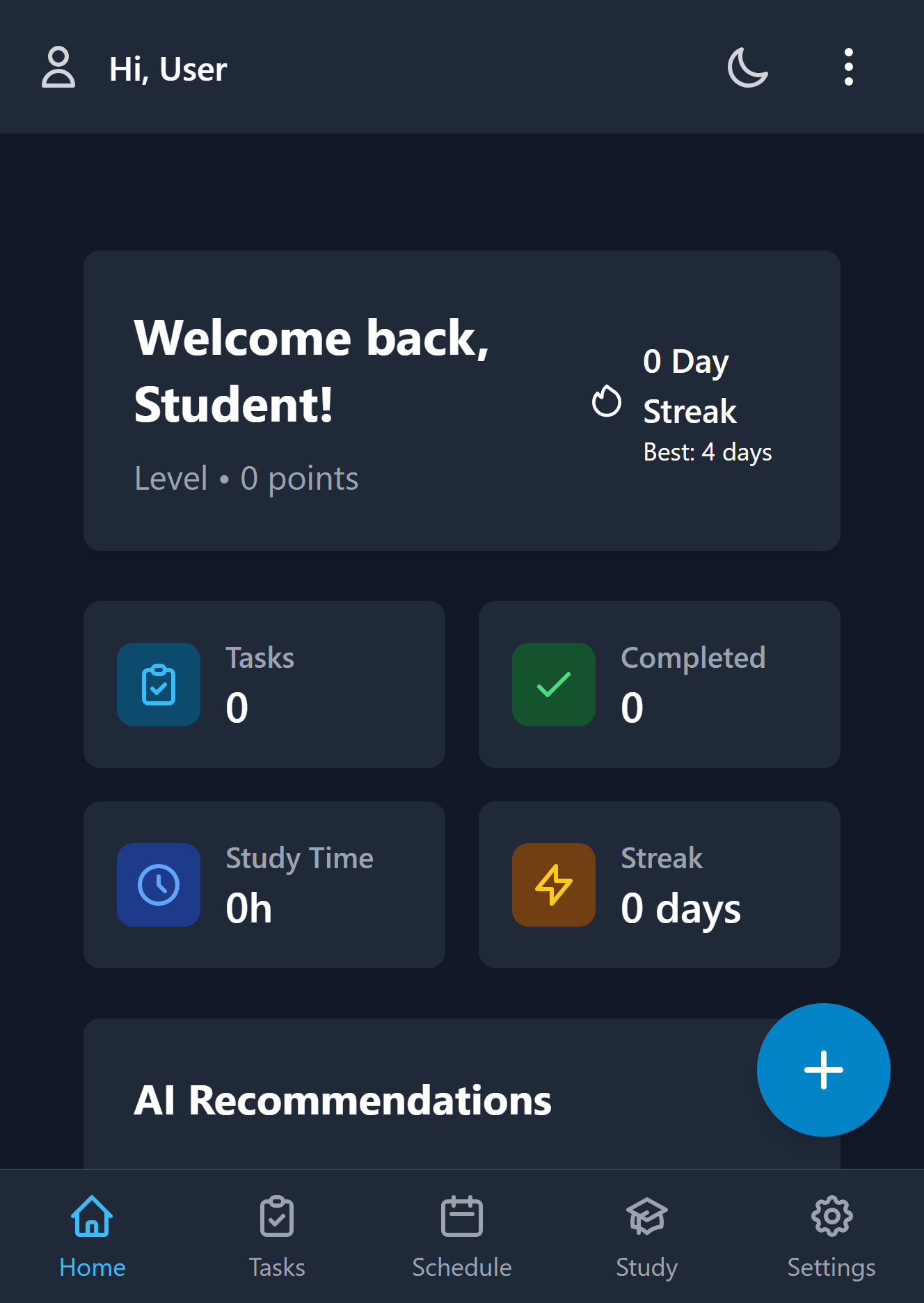924x1303 pixels.
Task: Open the three-dot overflow menu
Action: tap(848, 67)
